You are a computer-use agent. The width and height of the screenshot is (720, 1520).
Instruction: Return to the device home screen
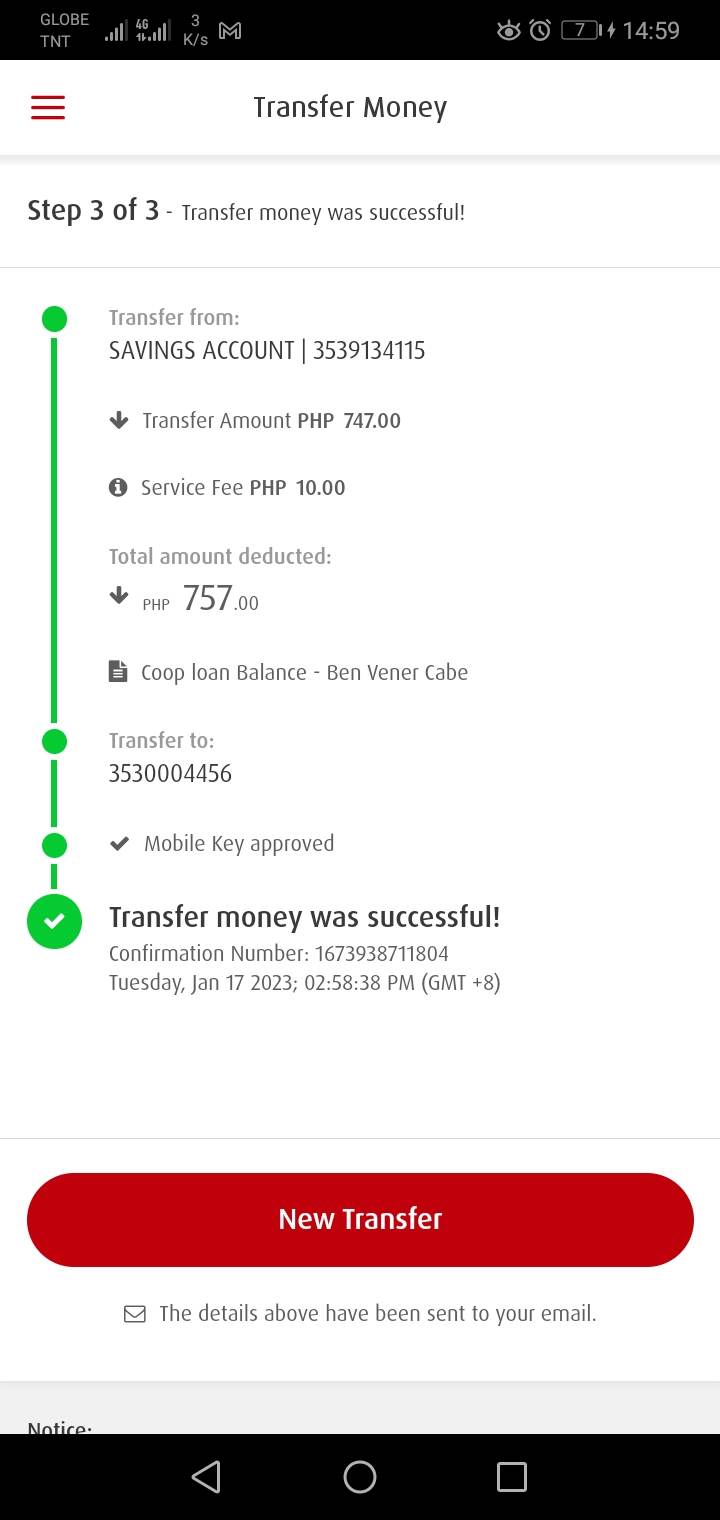coord(360,1476)
